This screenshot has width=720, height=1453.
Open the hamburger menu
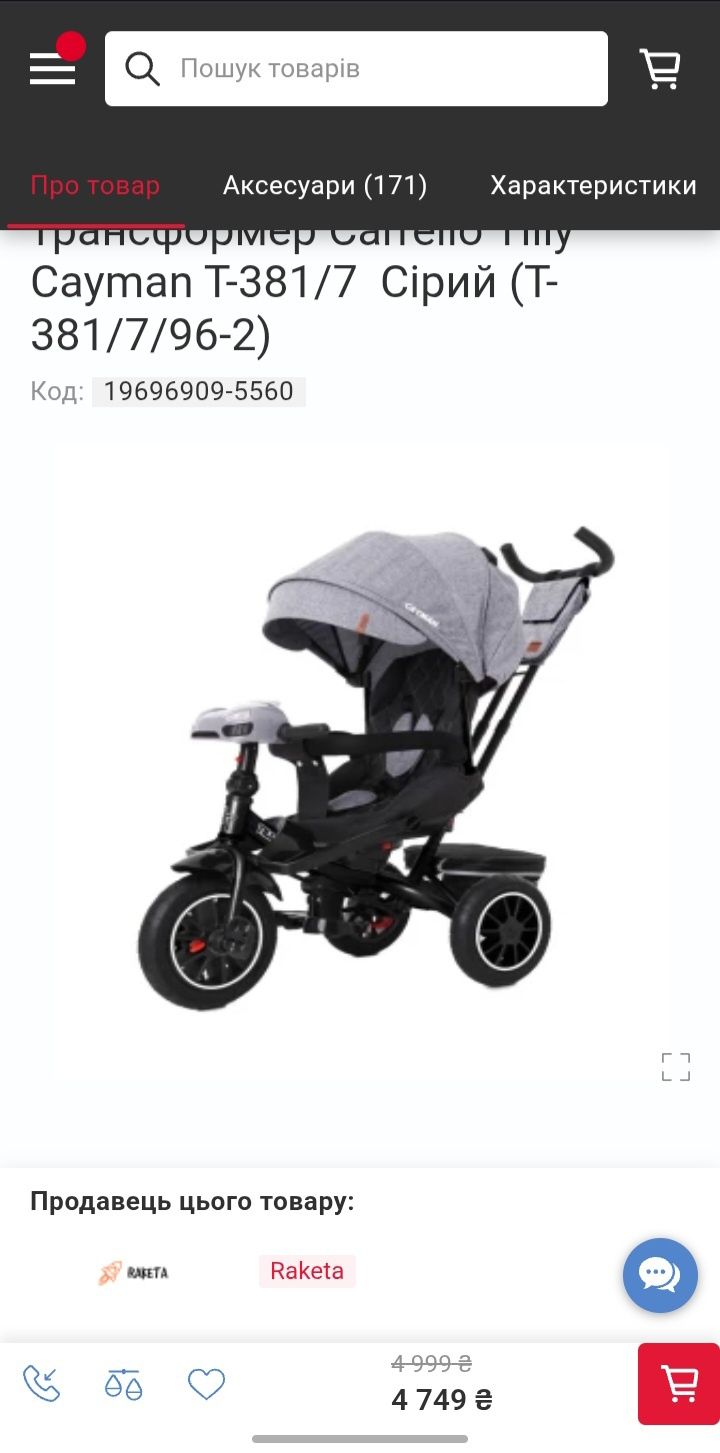click(x=53, y=68)
